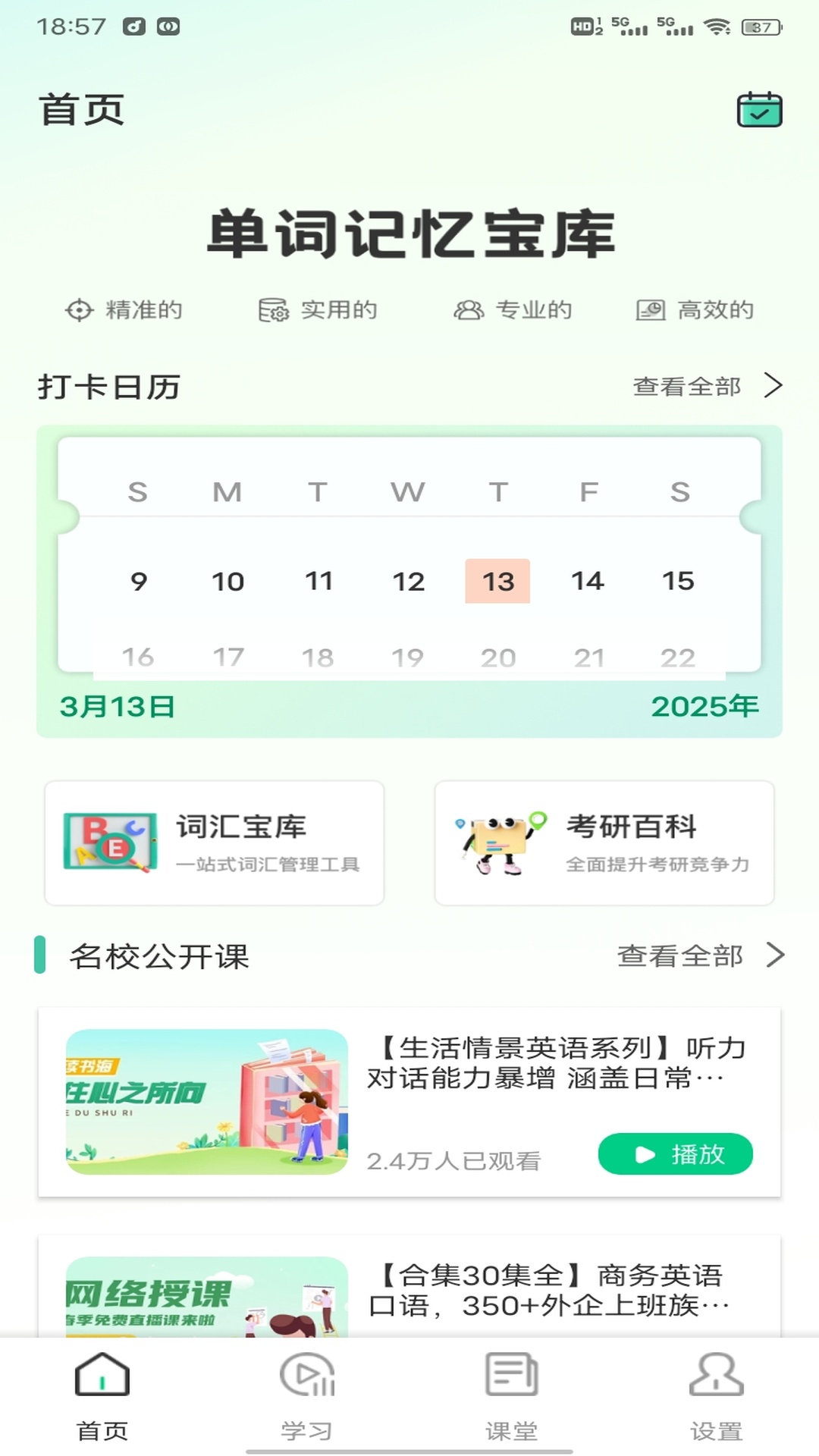Viewport: 819px width, 1456px height.
Task: Expand 查看全部 next to 打卡日历
Action: tap(685, 386)
